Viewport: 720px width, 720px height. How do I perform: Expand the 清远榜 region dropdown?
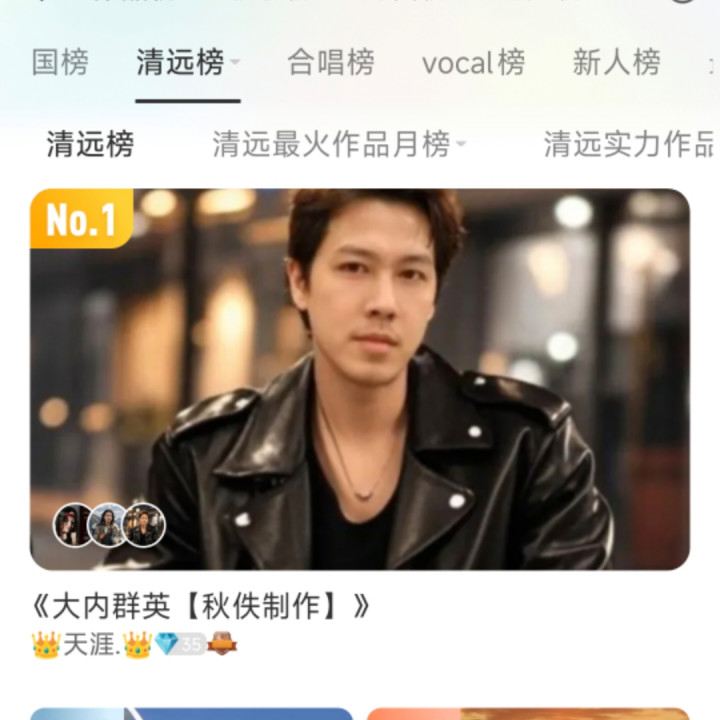(x=235, y=63)
